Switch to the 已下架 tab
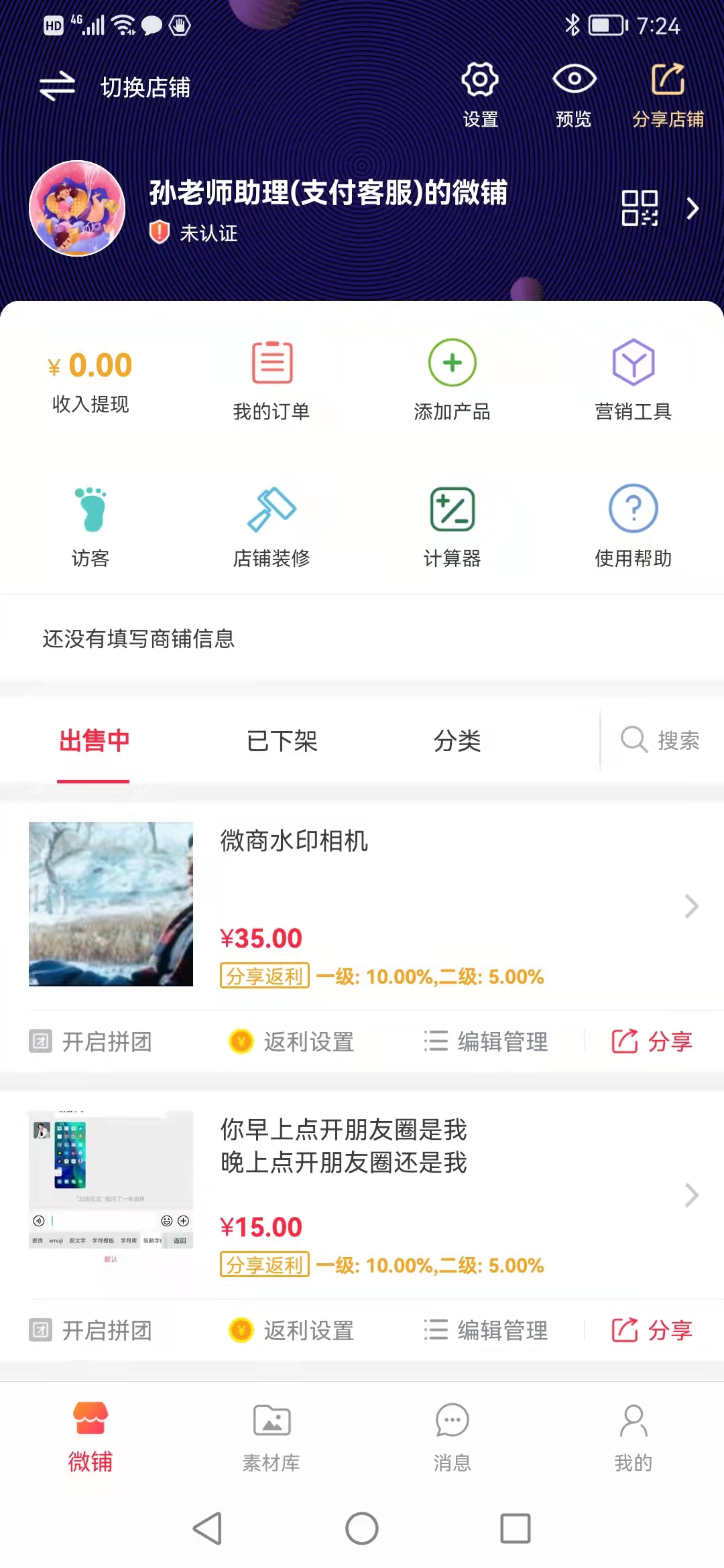 [x=282, y=741]
